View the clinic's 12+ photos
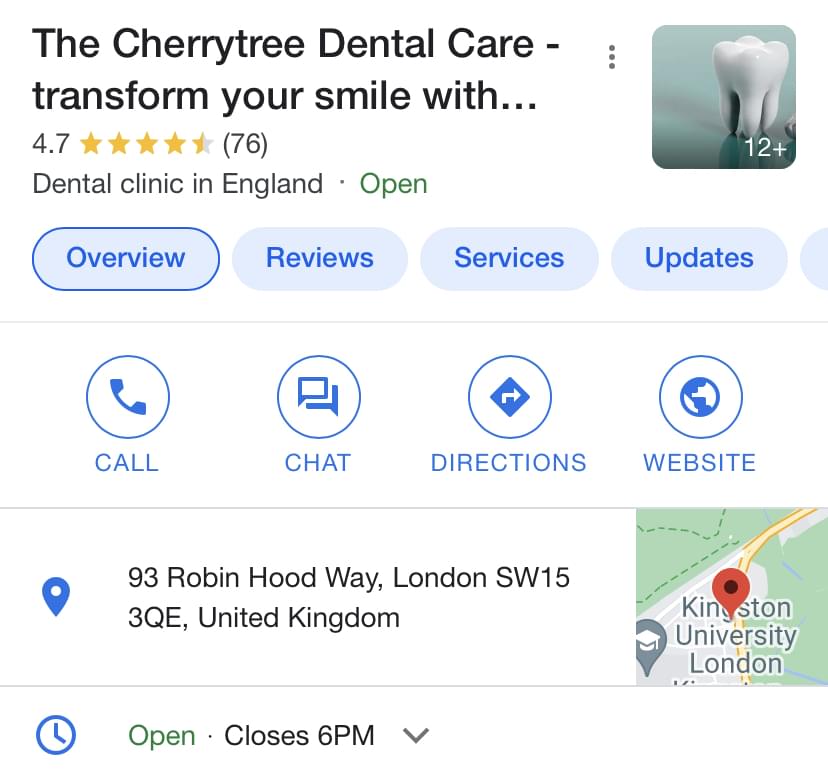The width and height of the screenshot is (828, 782). (723, 96)
